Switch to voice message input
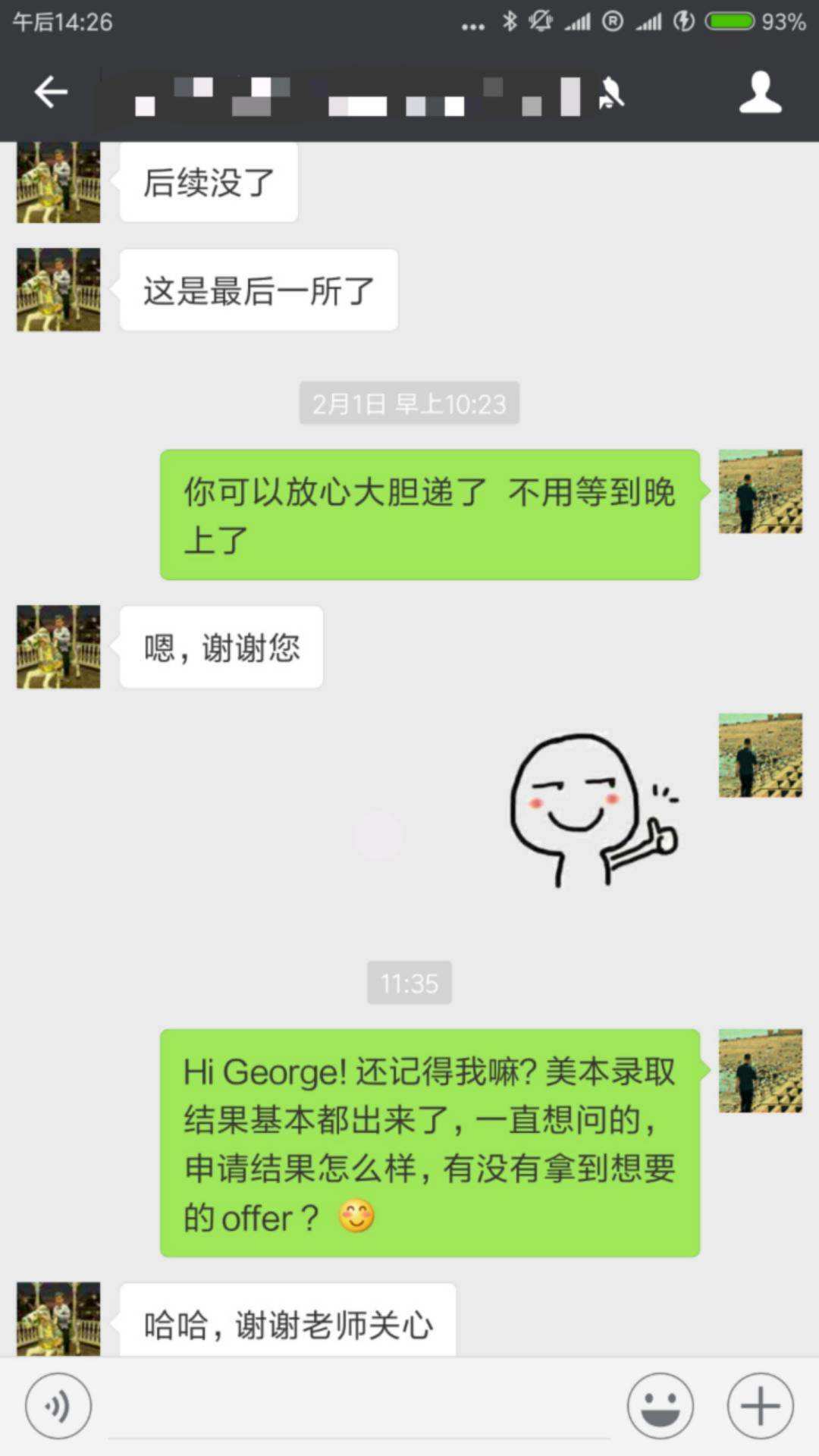 coord(58,1406)
